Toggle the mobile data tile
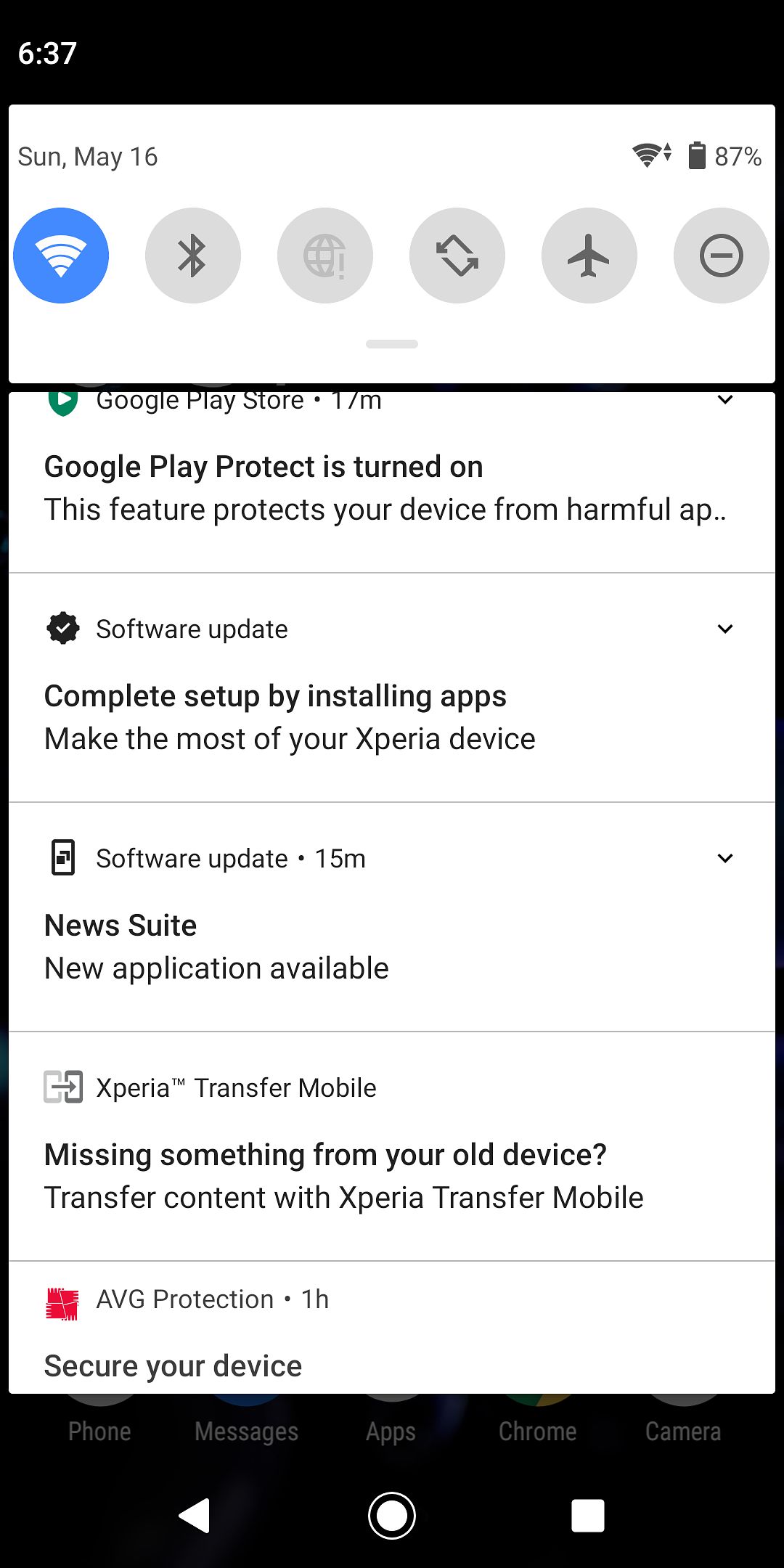Viewport: 784px width, 1568px height. click(325, 256)
